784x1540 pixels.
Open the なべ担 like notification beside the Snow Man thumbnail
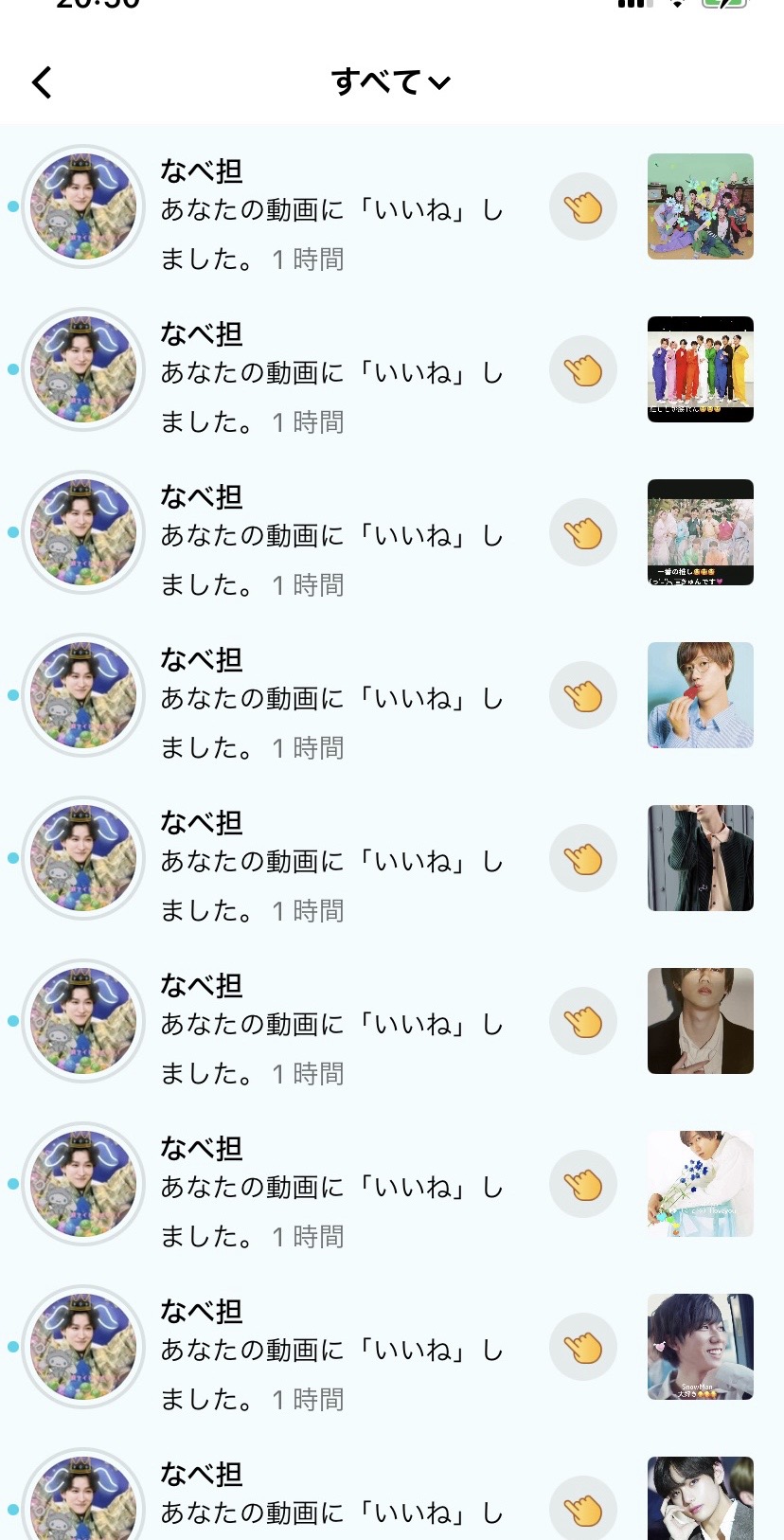pyautogui.click(x=331, y=1351)
